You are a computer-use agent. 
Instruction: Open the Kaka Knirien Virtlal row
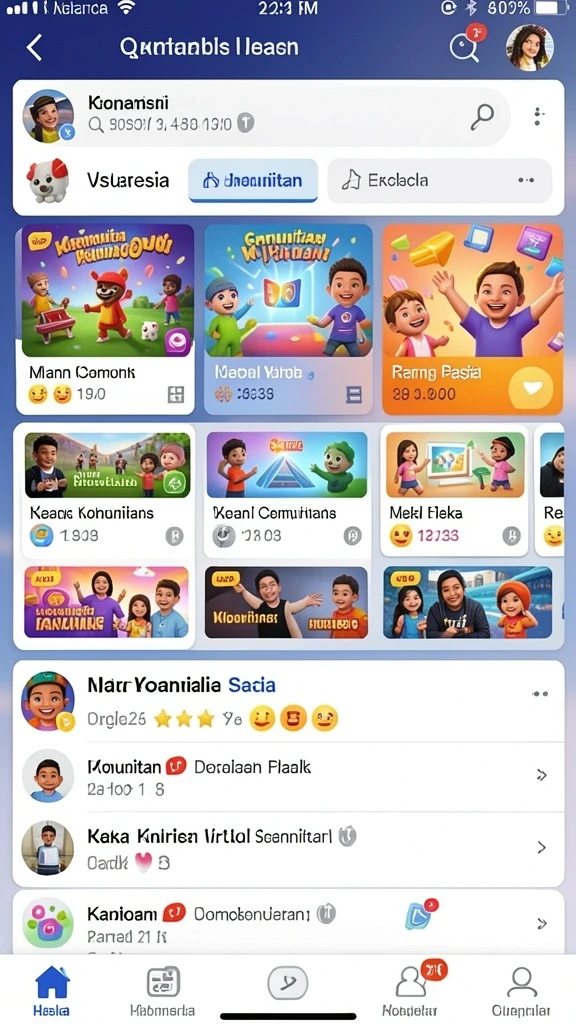288,848
